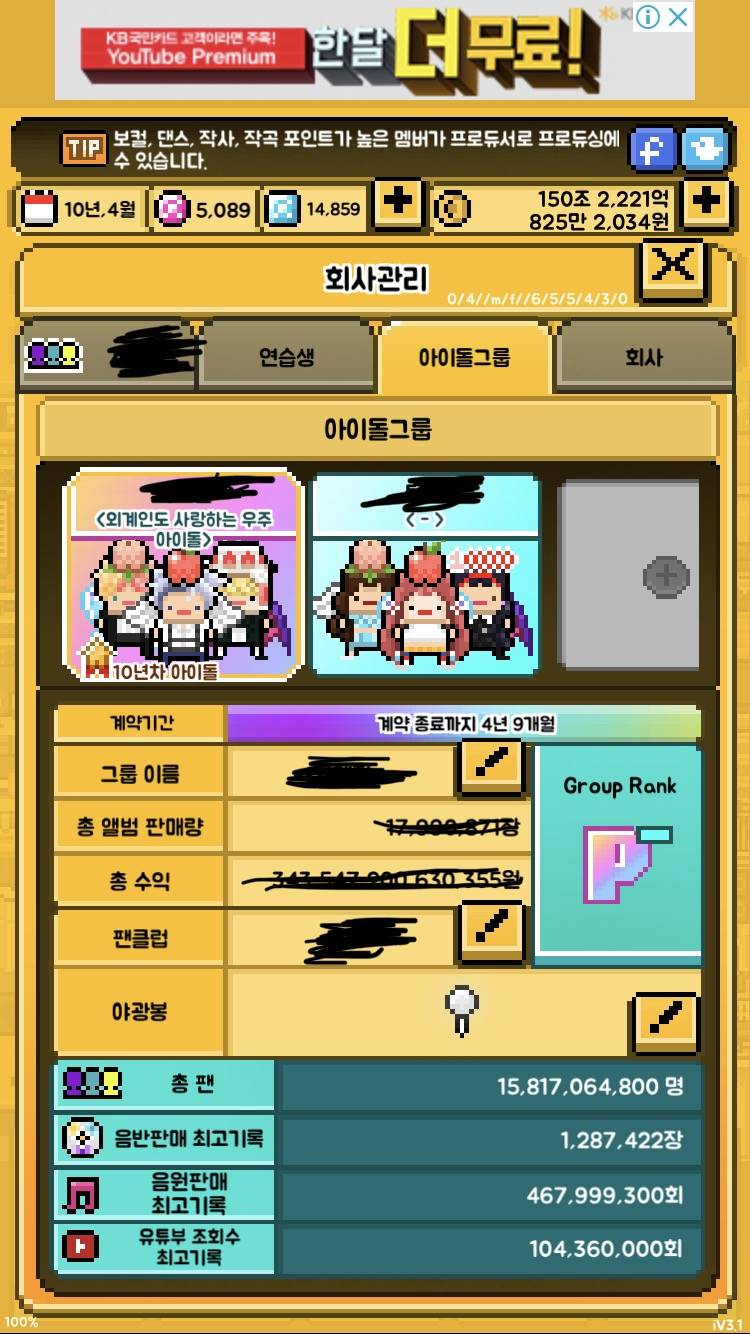Select the 아이돌그룹 tab

[x=464, y=356]
